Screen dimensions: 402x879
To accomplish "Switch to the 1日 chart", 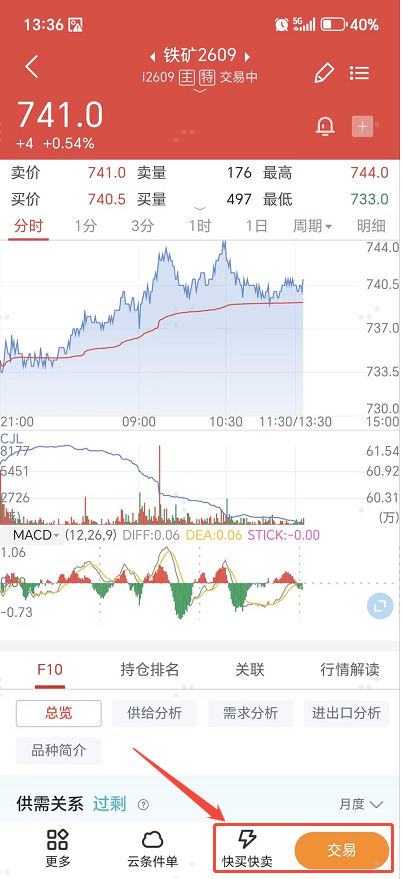I will (x=256, y=226).
